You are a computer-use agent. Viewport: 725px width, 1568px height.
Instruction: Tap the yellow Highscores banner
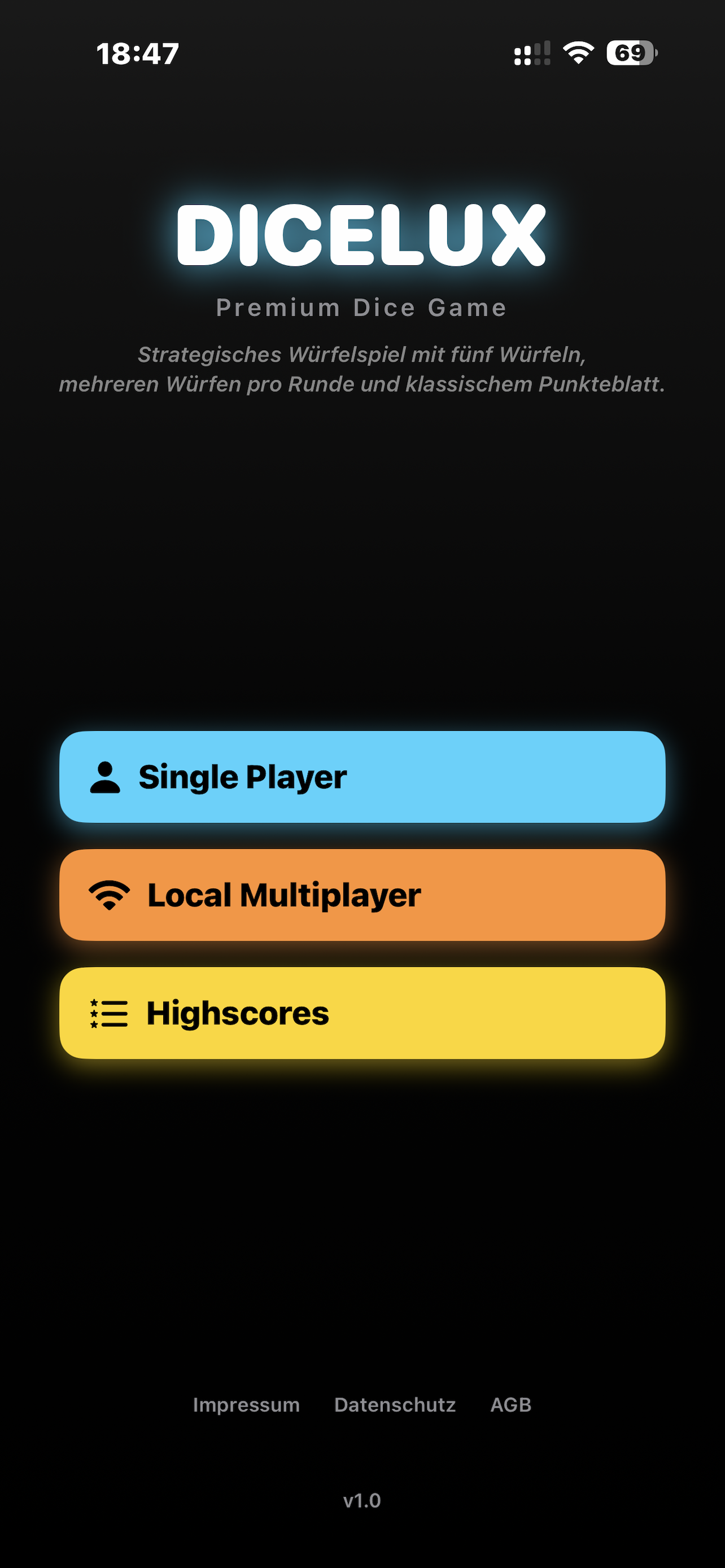click(362, 1012)
